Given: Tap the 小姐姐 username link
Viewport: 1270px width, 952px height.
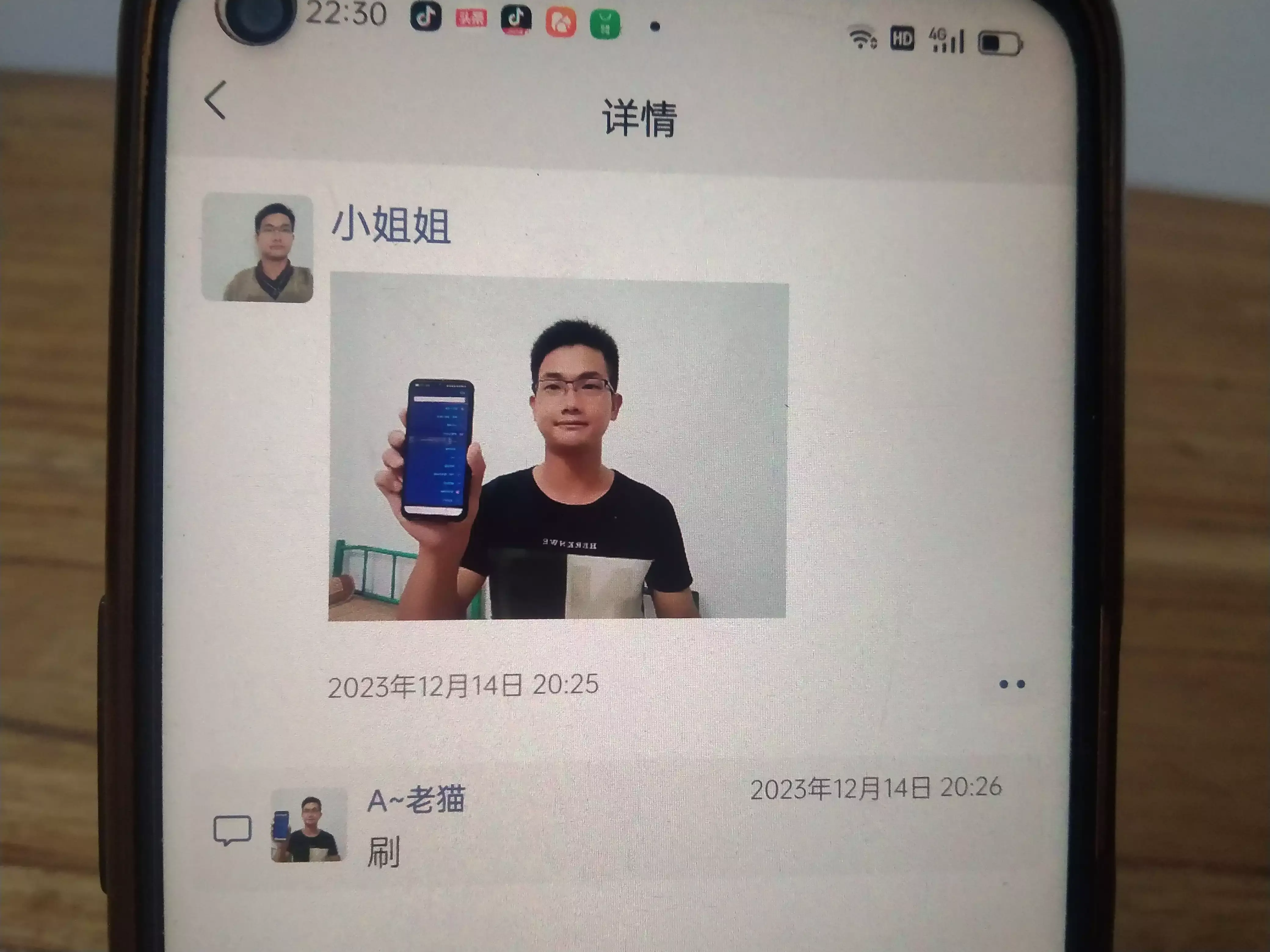Looking at the screenshot, I should click(x=390, y=225).
